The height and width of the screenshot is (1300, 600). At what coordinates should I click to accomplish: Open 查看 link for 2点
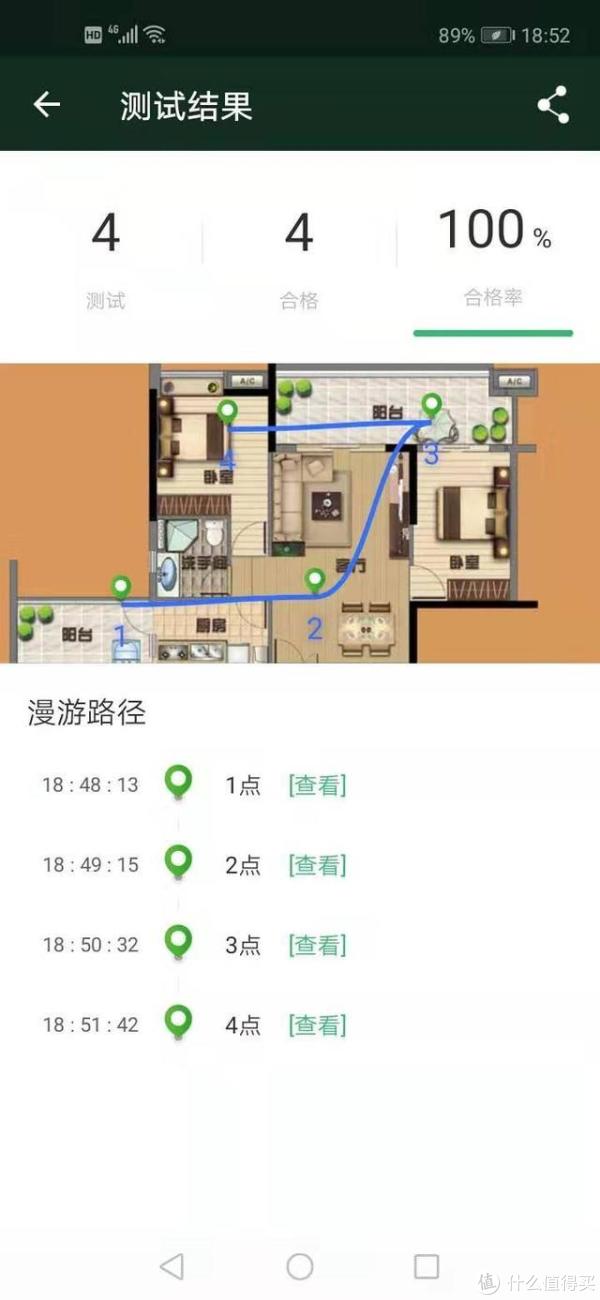pos(317,865)
